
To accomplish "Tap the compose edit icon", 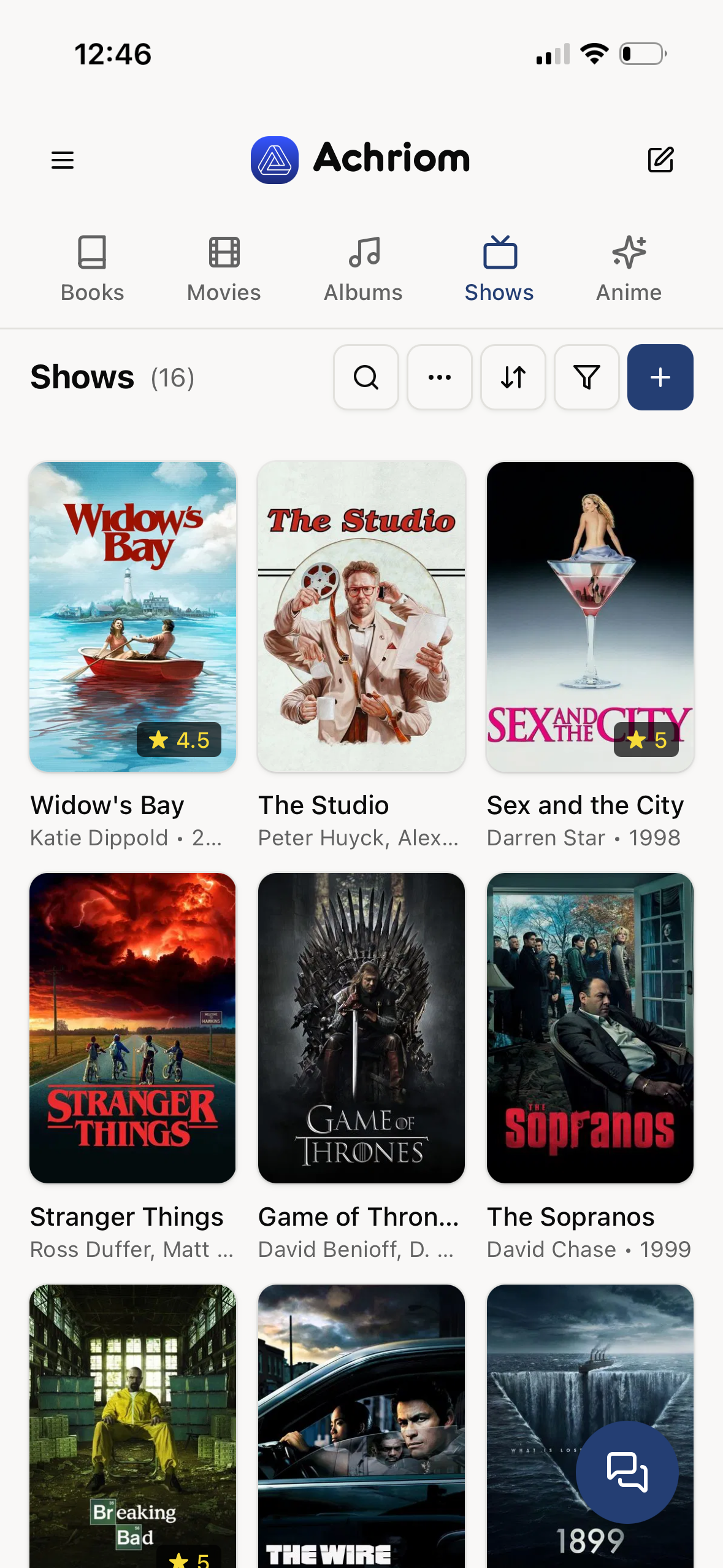I will [x=660, y=160].
